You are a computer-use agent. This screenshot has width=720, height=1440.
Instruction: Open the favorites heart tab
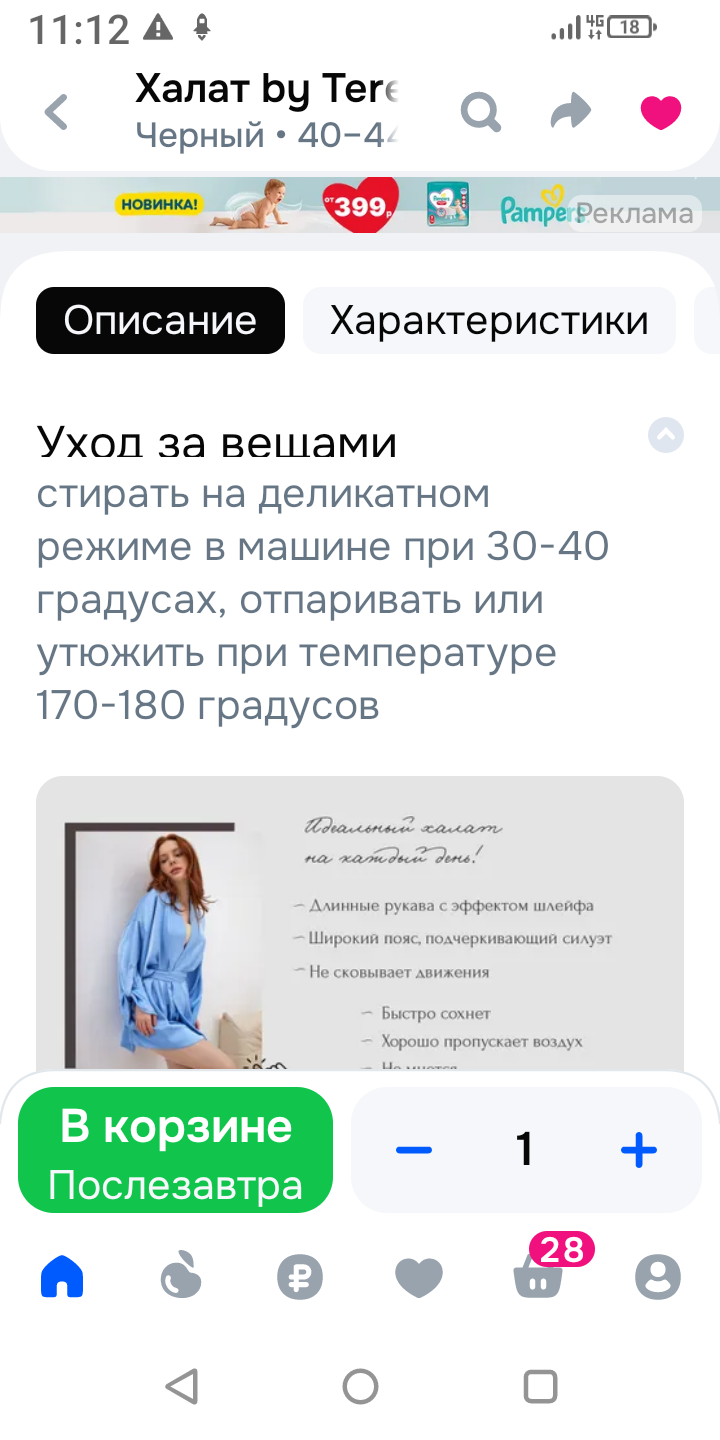pos(419,1277)
